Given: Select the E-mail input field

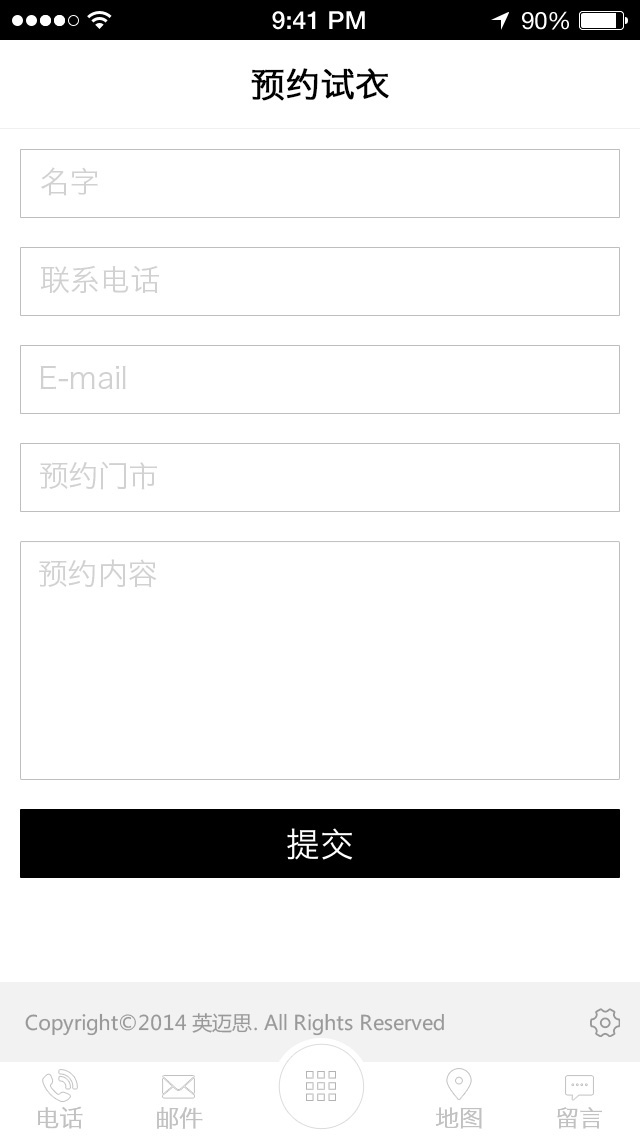Looking at the screenshot, I should [320, 380].
